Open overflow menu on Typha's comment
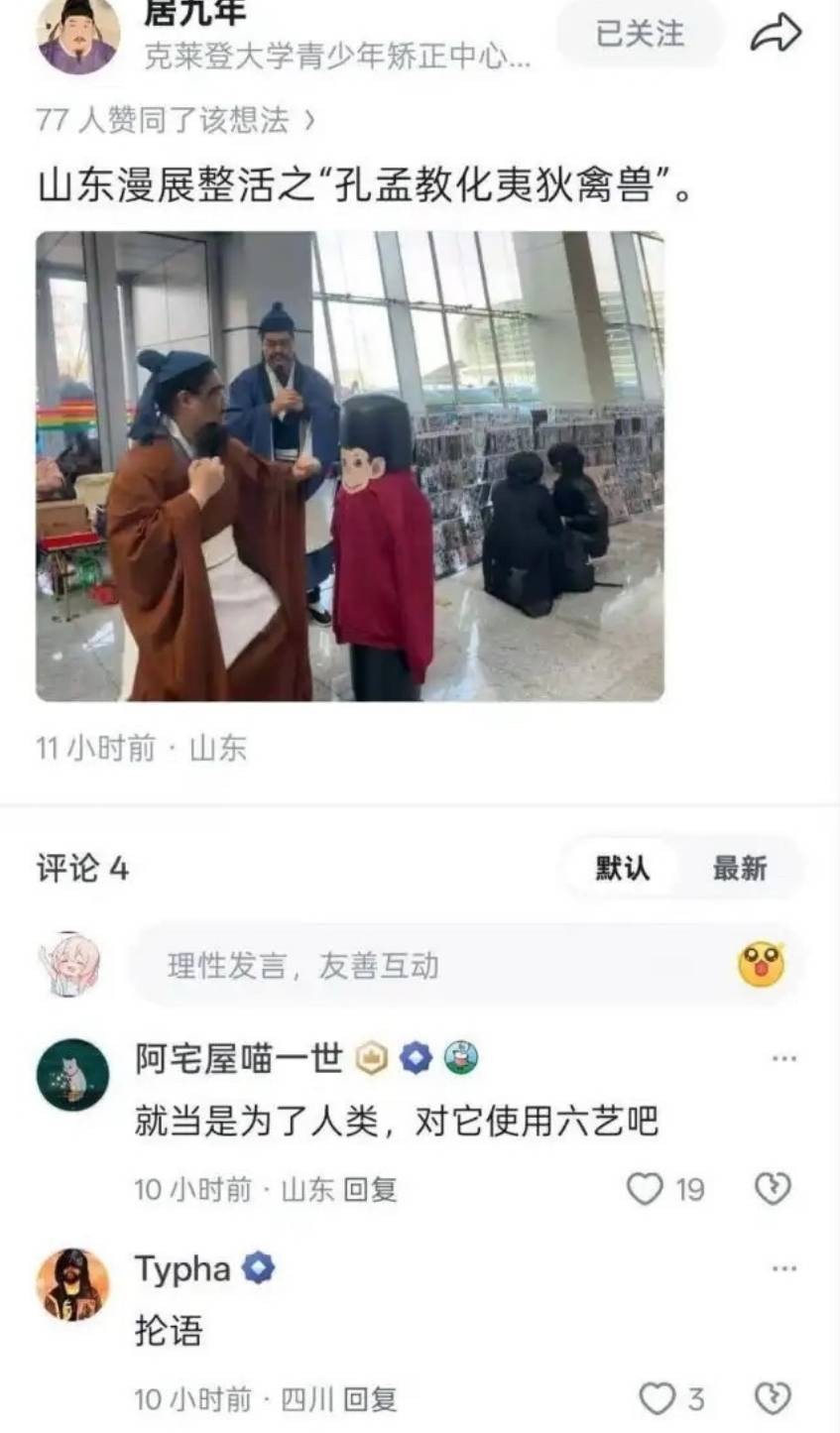The height and width of the screenshot is (1433, 840). point(783,1269)
